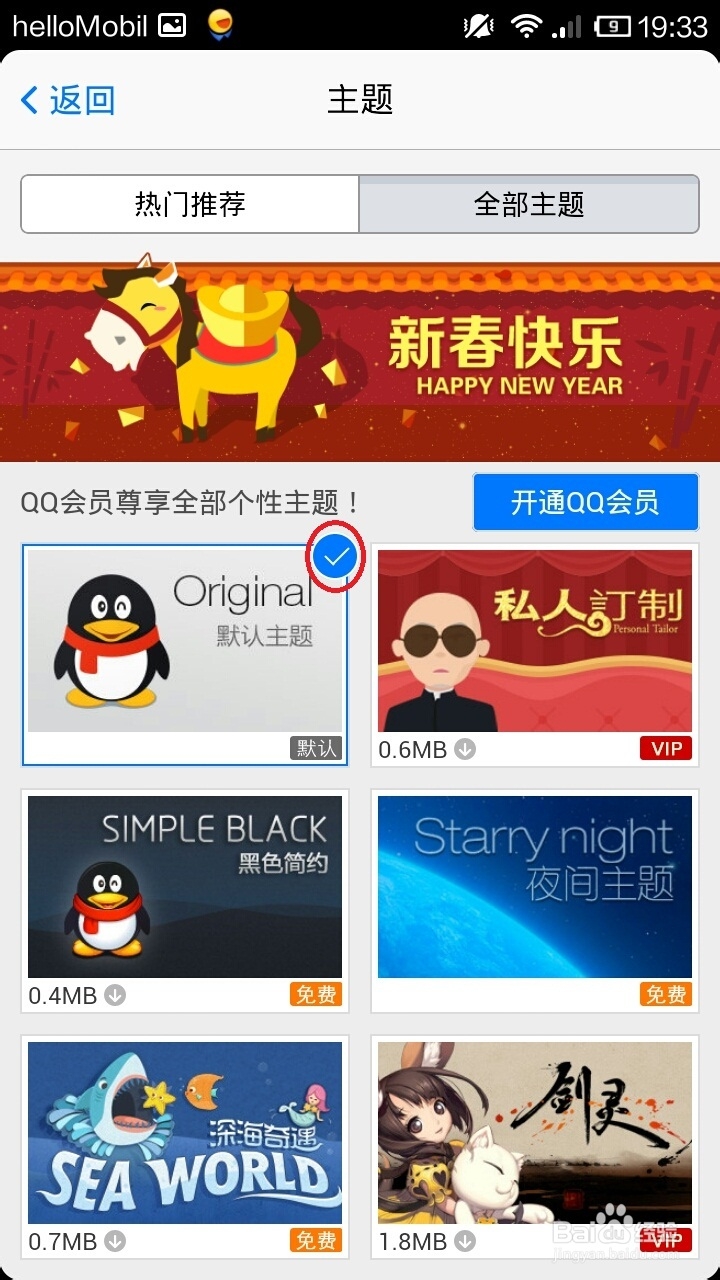Open the 私人订制 theme preview
Image resolution: width=720 pixels, height=1280 pixels.
[534, 640]
